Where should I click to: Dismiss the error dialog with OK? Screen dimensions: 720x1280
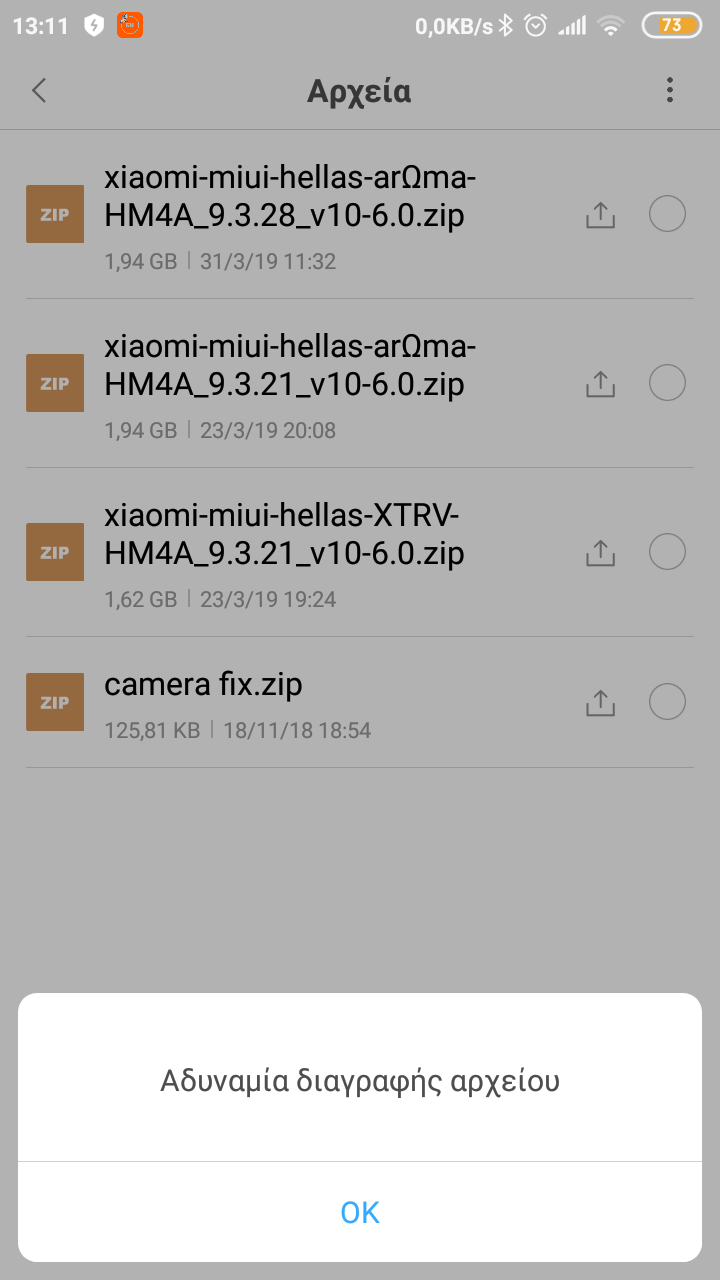(360, 1212)
